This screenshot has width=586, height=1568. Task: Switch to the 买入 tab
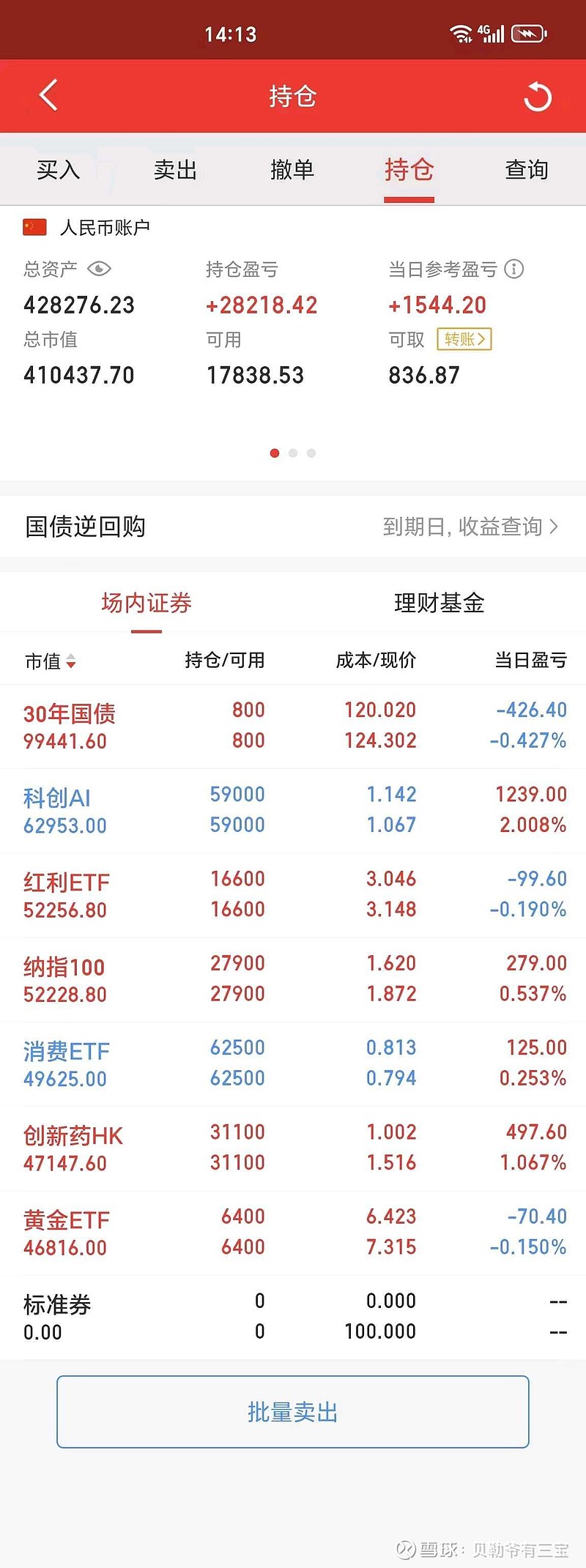tap(59, 170)
